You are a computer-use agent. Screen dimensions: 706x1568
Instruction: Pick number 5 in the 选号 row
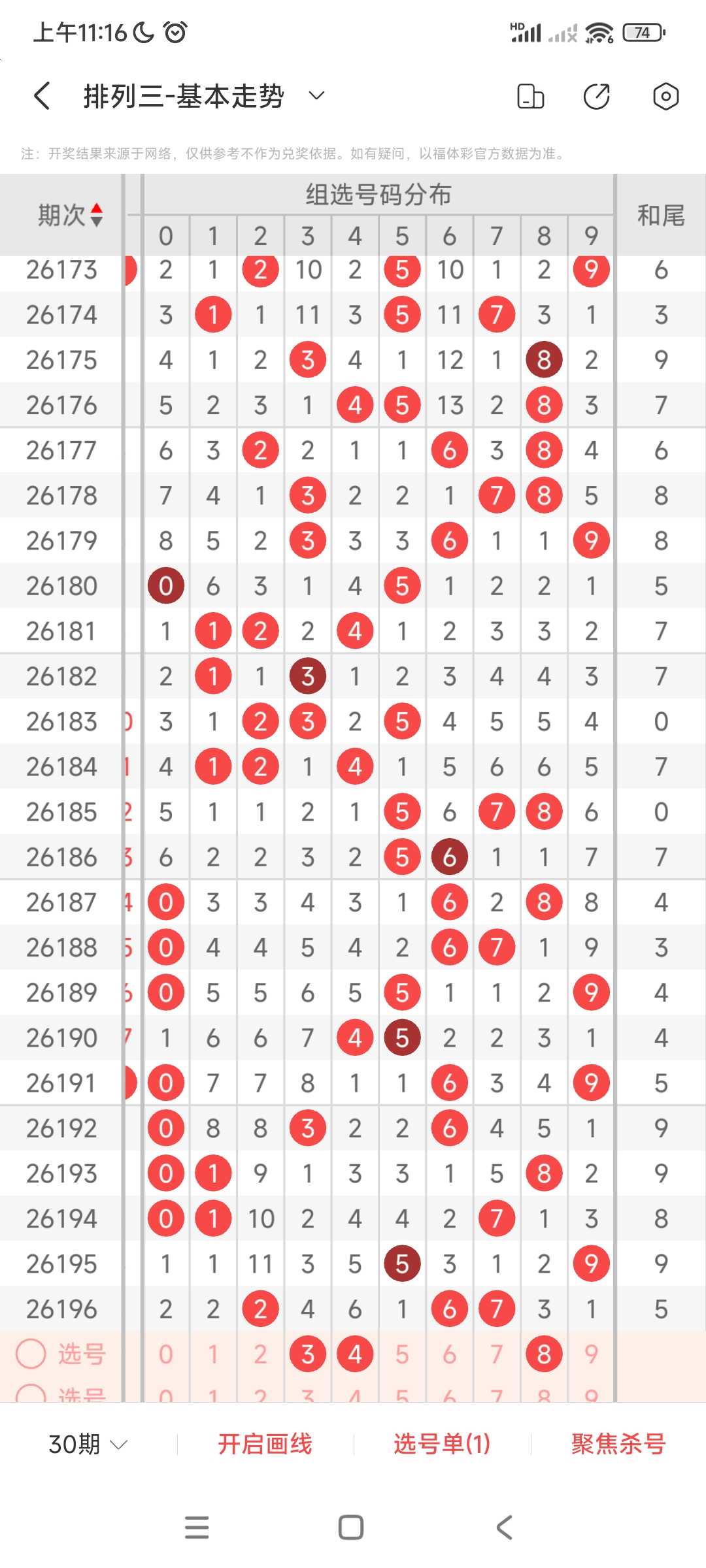coord(402,1354)
